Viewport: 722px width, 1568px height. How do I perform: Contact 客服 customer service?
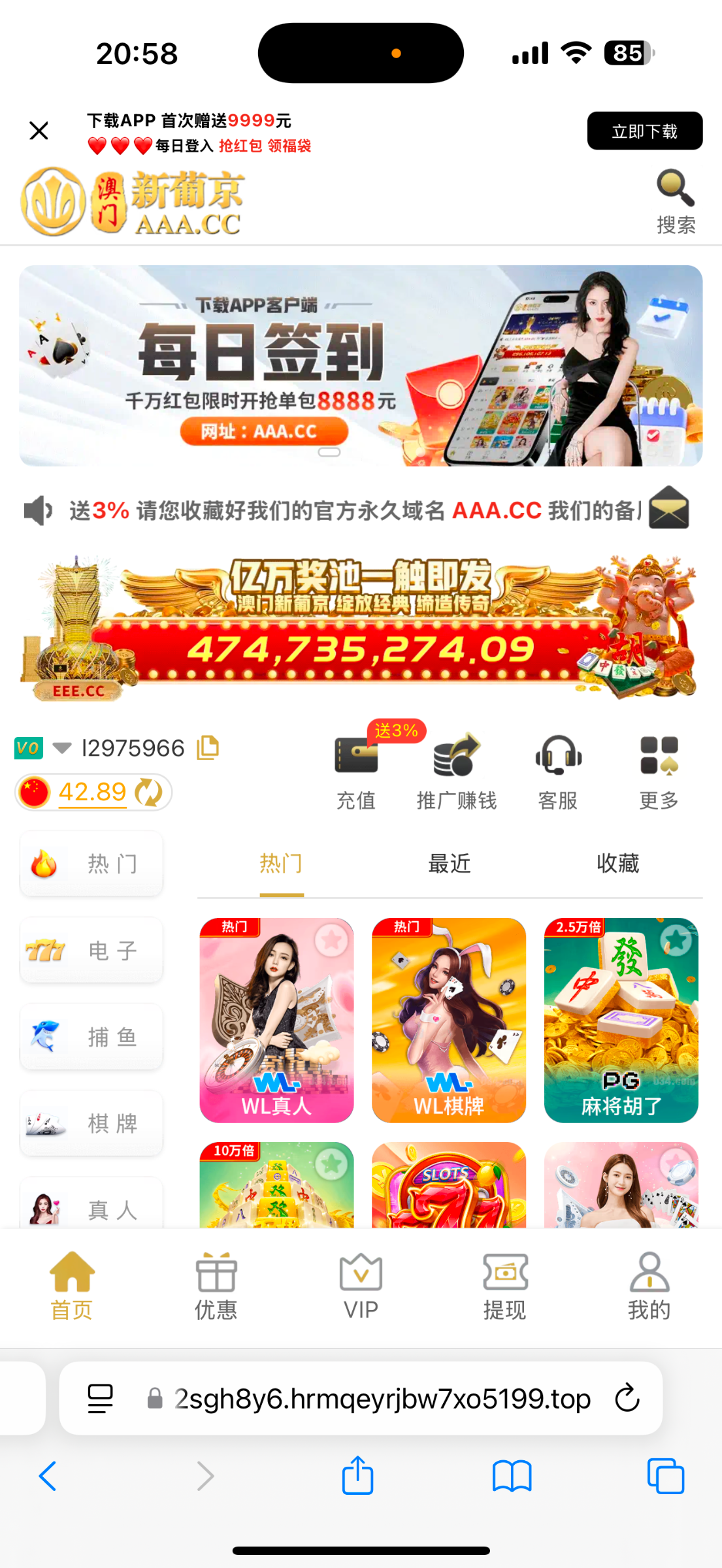[x=558, y=772]
